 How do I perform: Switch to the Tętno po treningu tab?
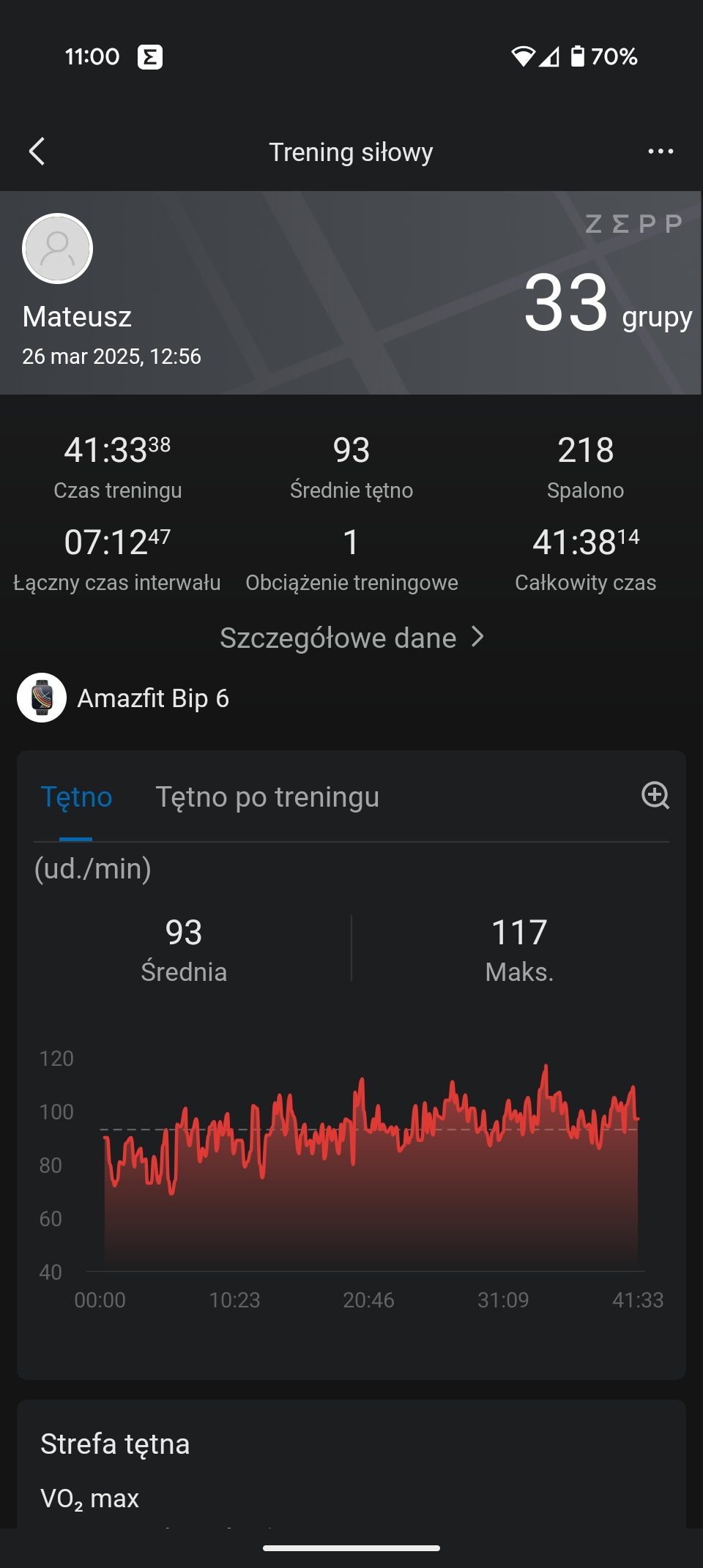tap(267, 796)
